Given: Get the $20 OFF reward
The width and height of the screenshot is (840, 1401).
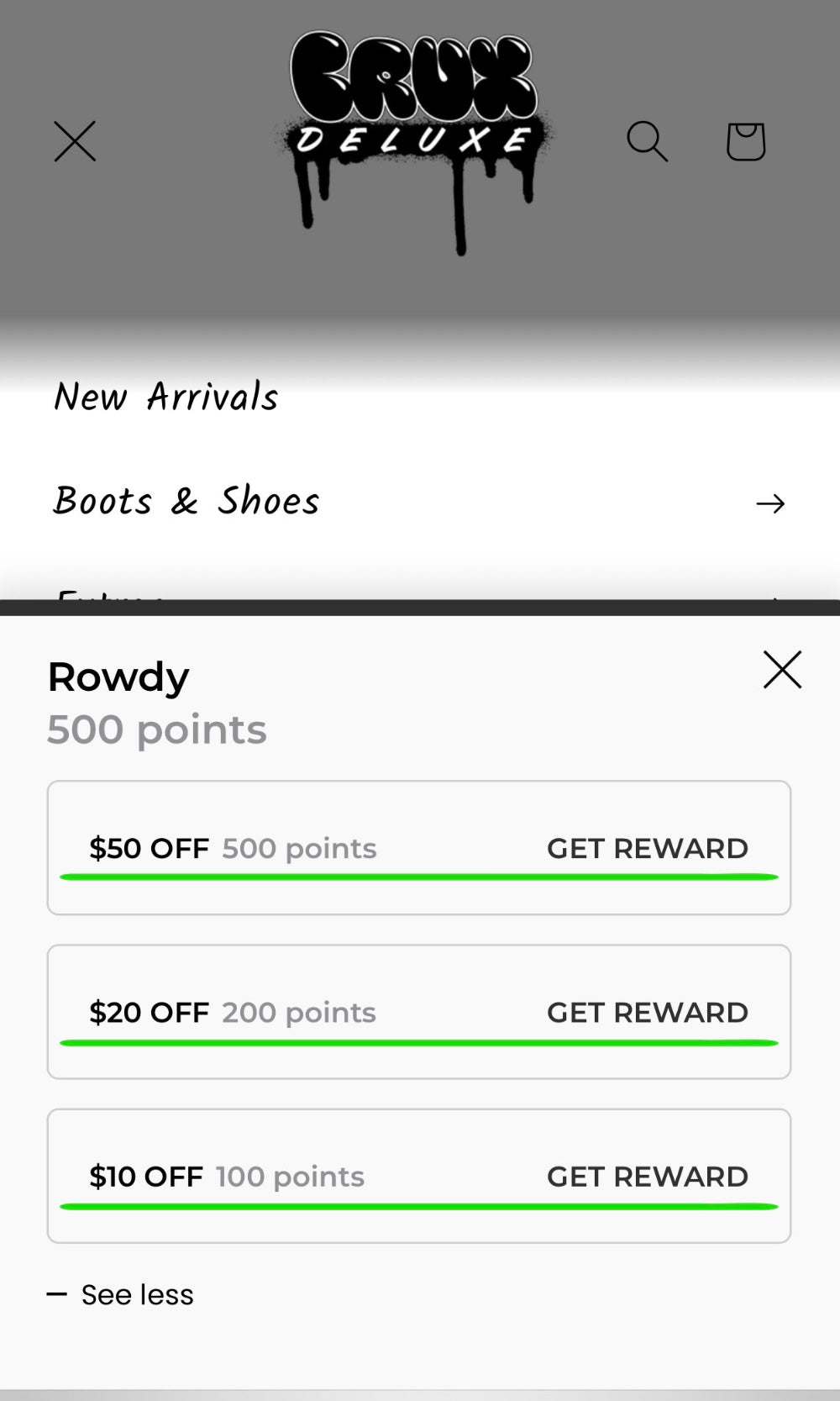Looking at the screenshot, I should (647, 1012).
